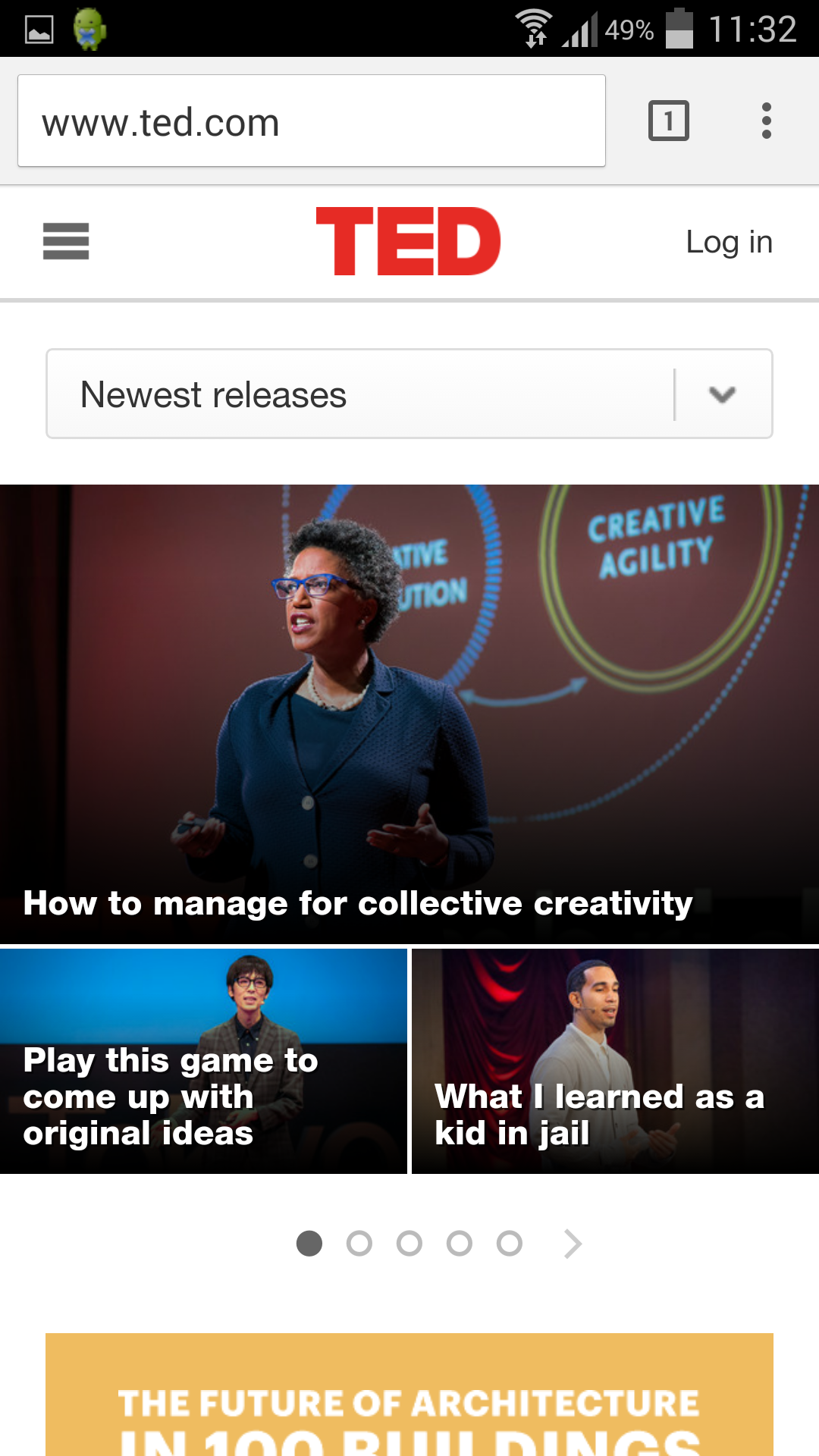This screenshot has height=1456, width=819.
Task: Tap the TED logo to go home
Action: [x=408, y=241]
